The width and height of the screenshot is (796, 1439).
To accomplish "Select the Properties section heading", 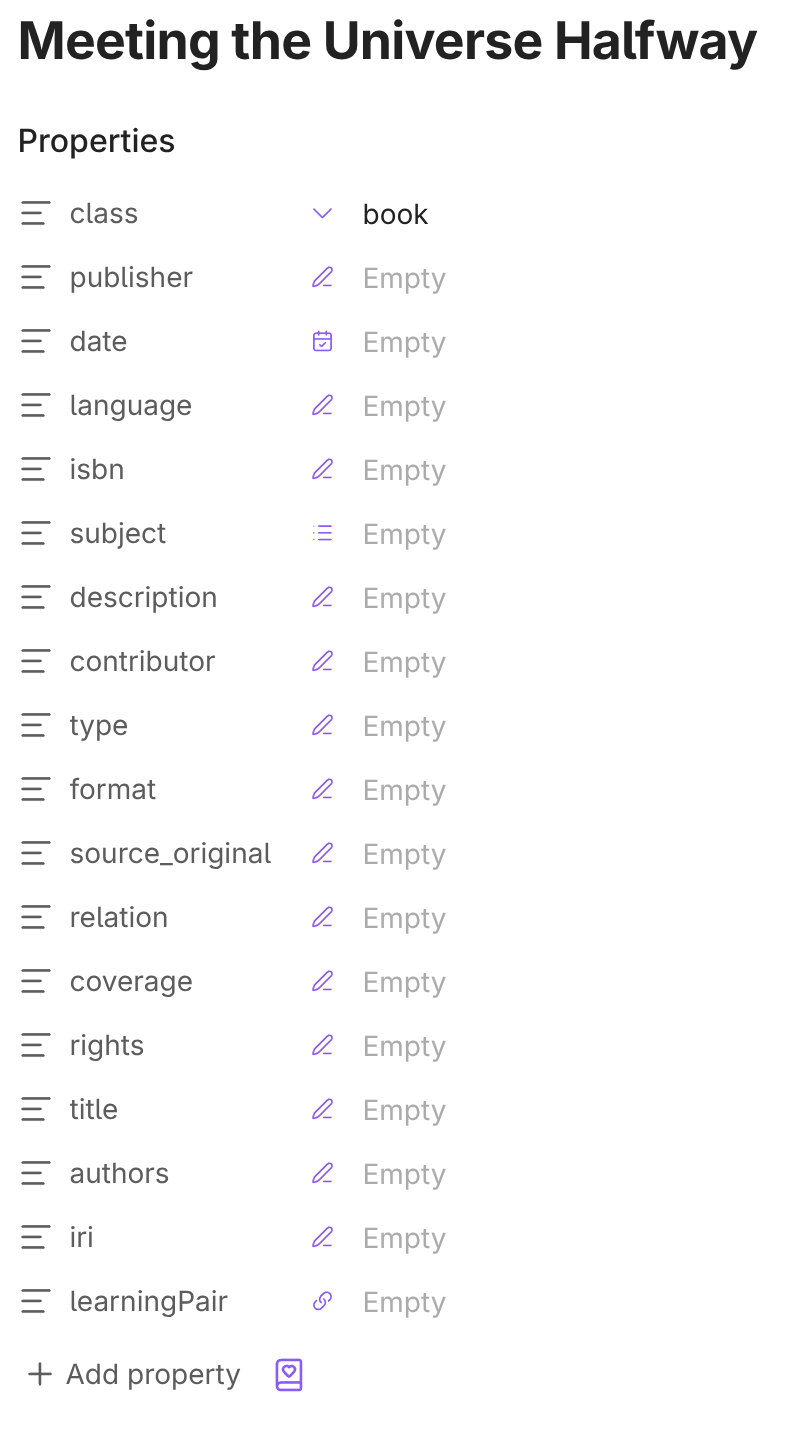I will [95, 141].
